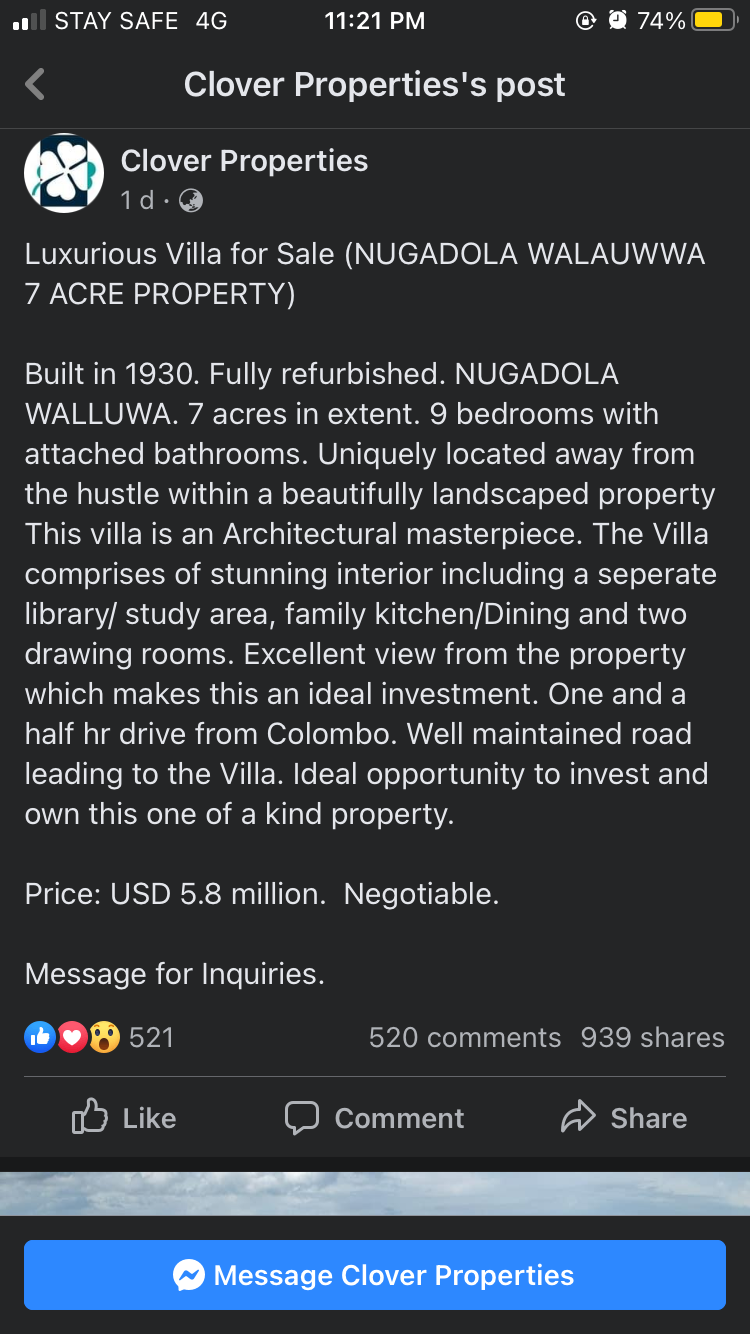Like this villa post

click(x=124, y=1117)
